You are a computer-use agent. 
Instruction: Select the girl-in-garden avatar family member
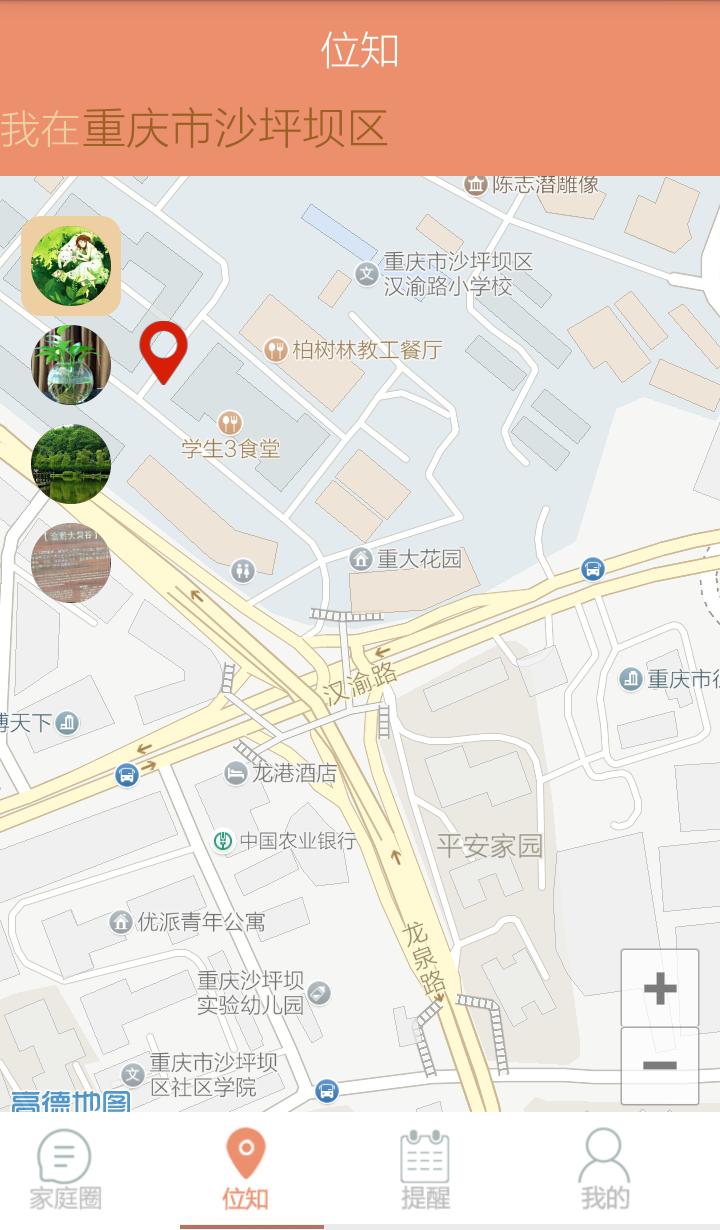pyautogui.click(x=71, y=266)
